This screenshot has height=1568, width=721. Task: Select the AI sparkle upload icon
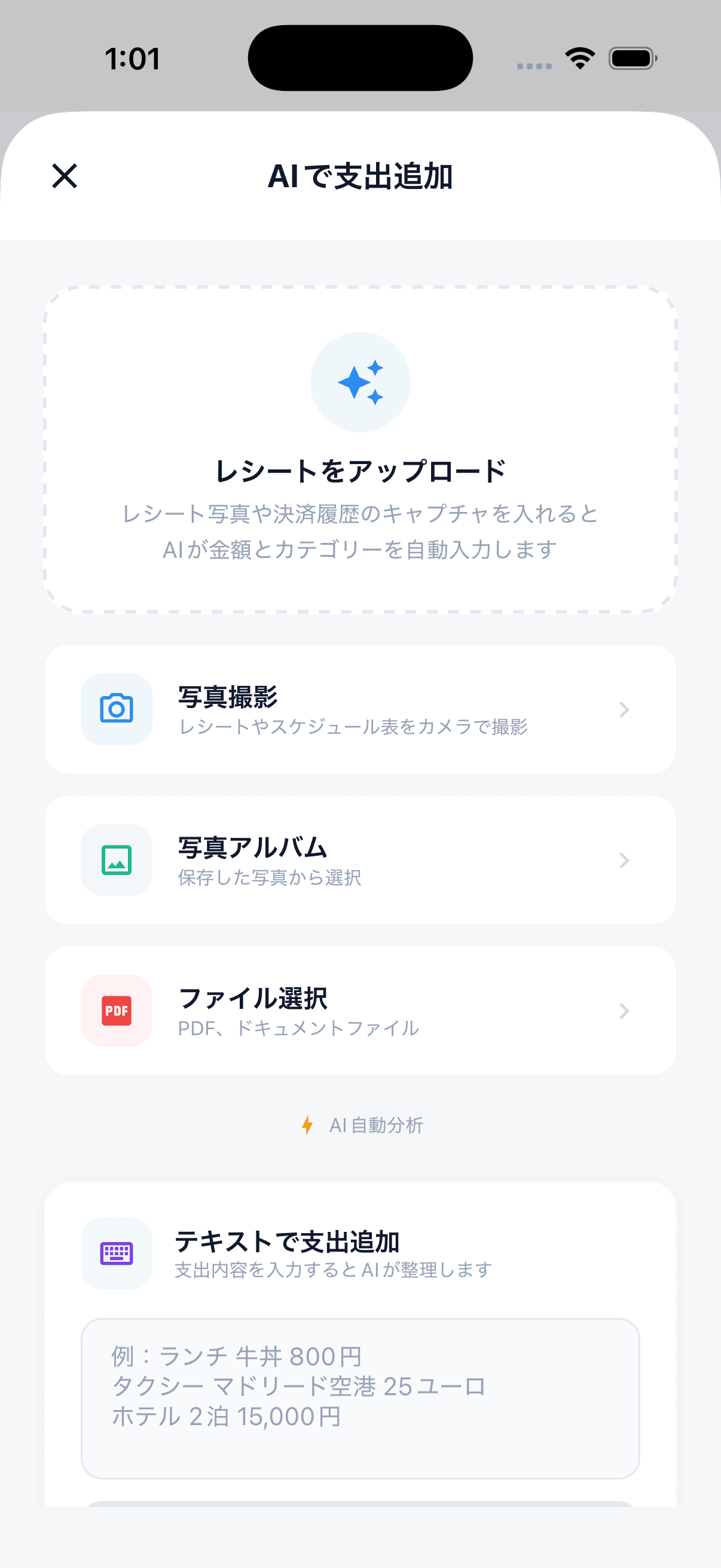360,380
